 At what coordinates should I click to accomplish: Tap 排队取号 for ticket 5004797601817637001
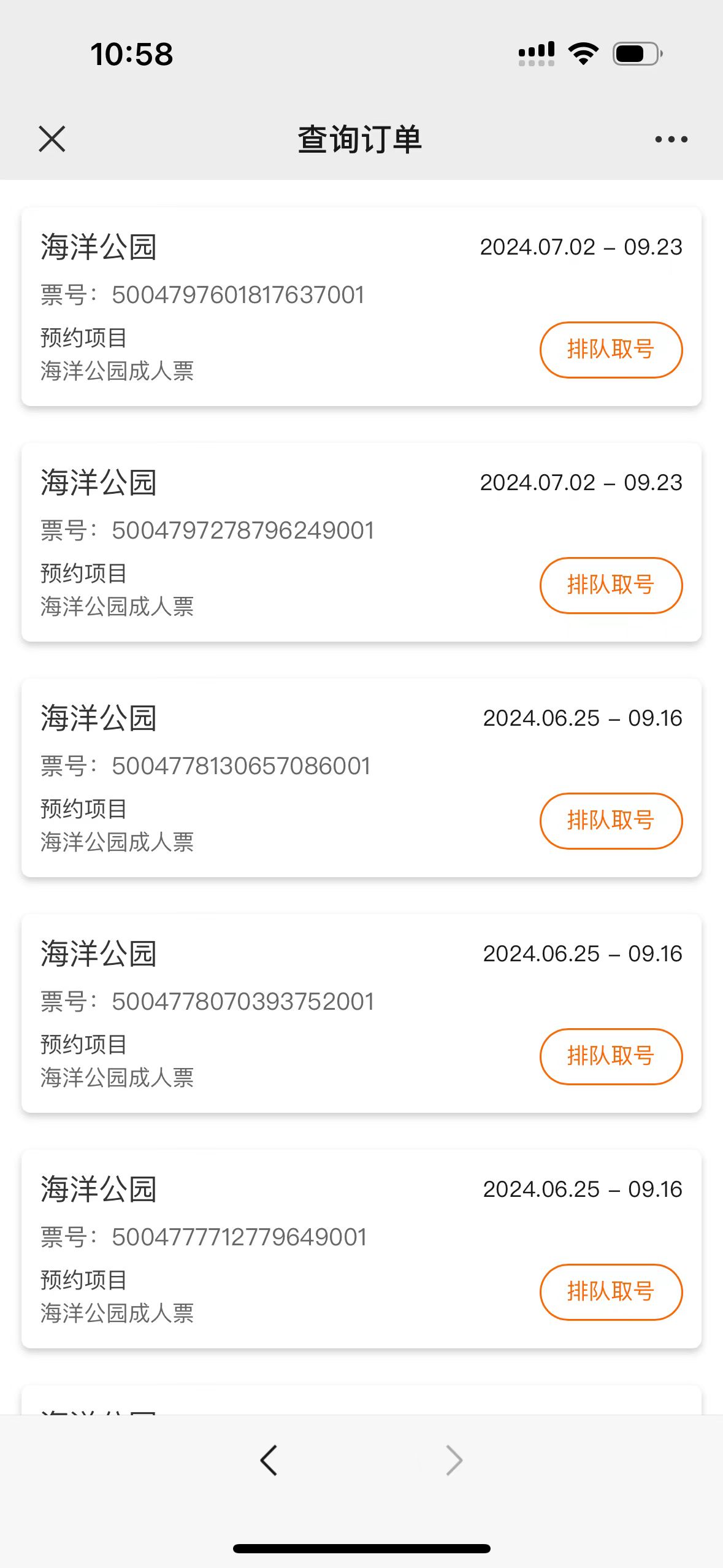(611, 350)
